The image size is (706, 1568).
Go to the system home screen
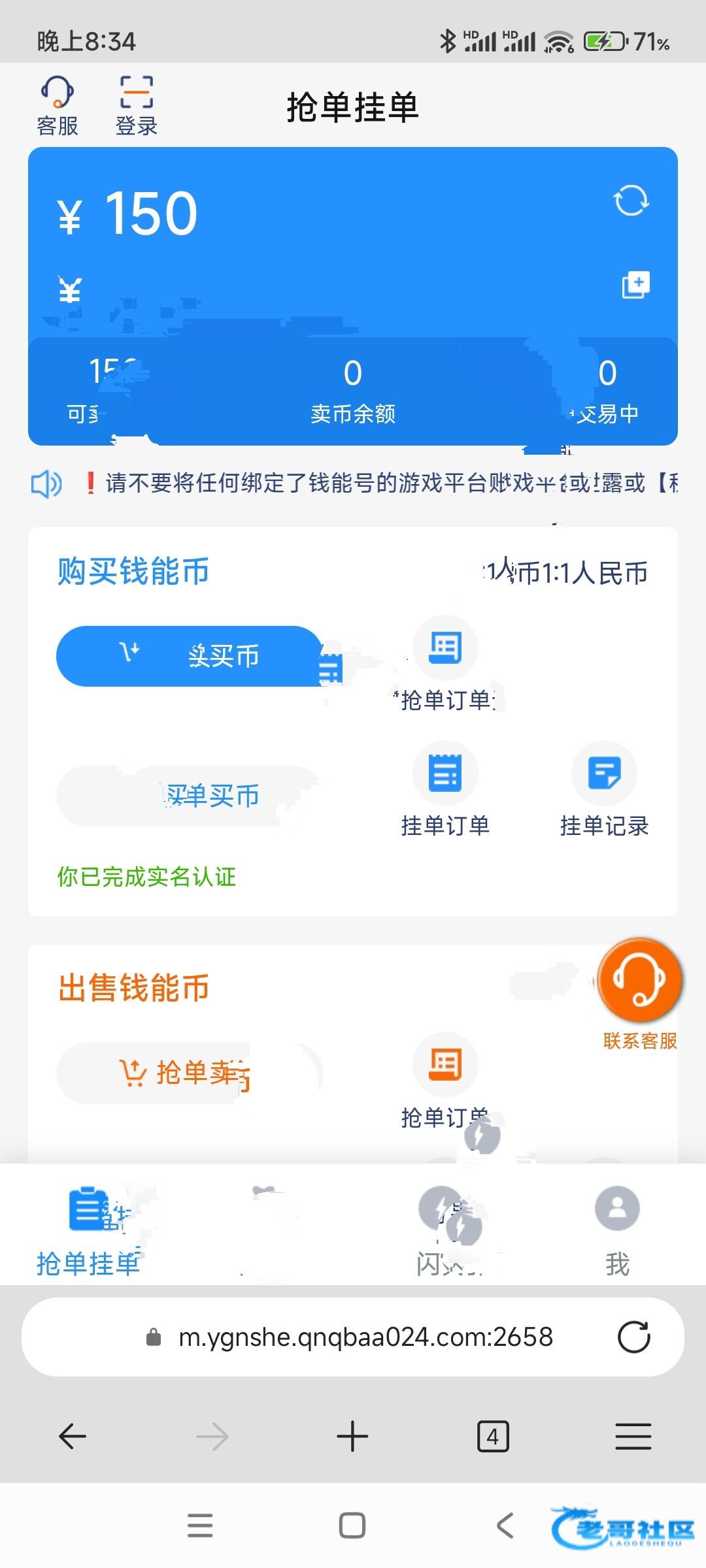(x=352, y=1526)
